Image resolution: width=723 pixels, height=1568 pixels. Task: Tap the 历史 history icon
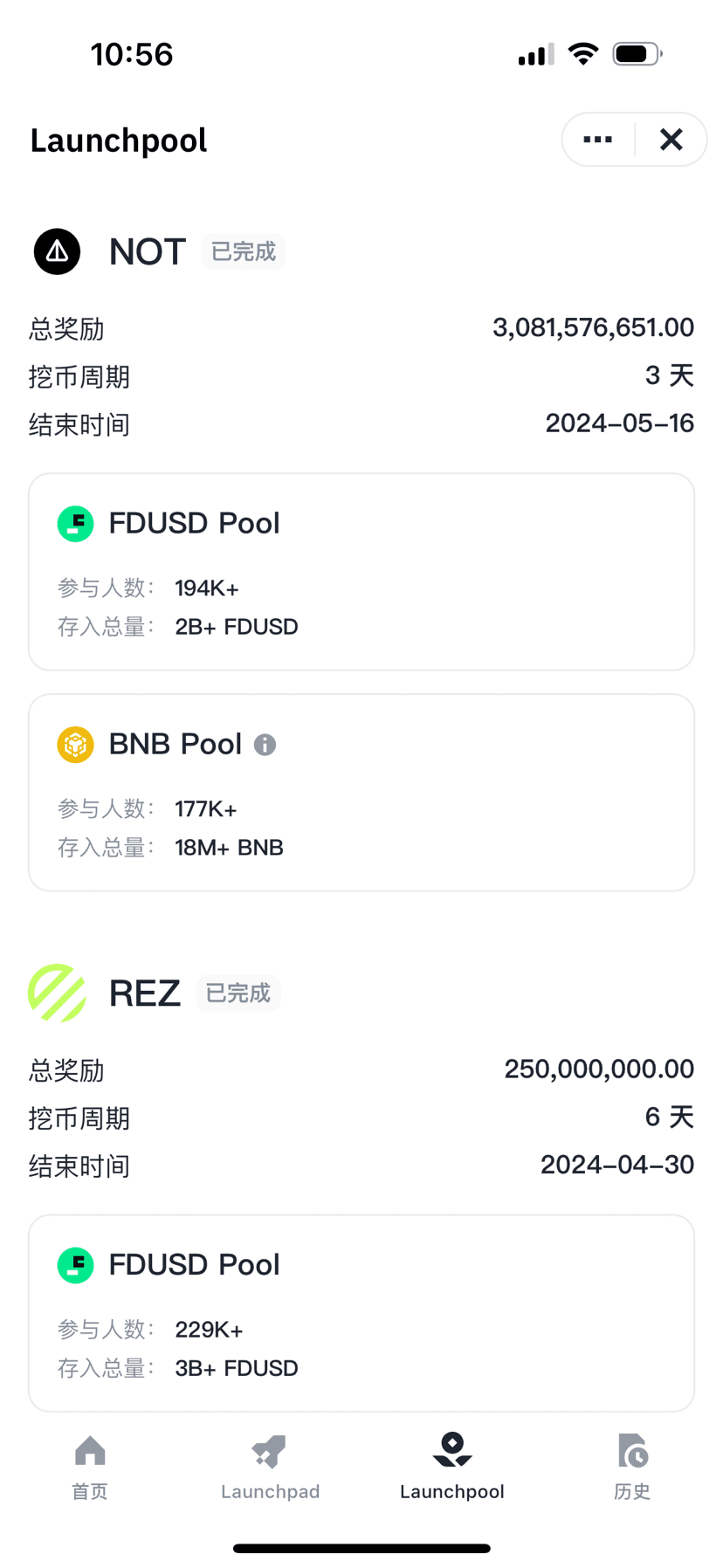pos(631,1451)
